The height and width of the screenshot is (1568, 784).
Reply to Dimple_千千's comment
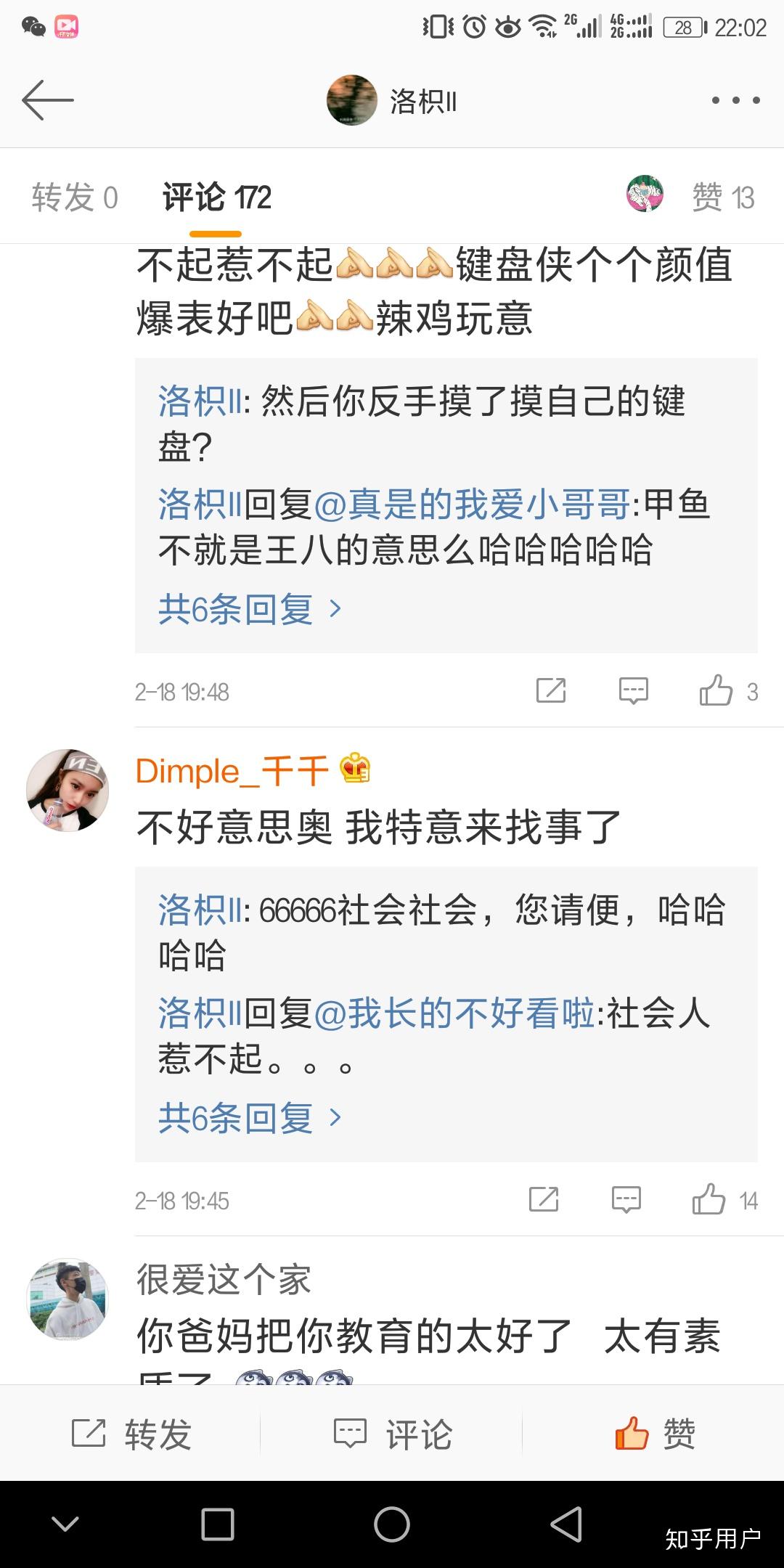[626, 1199]
